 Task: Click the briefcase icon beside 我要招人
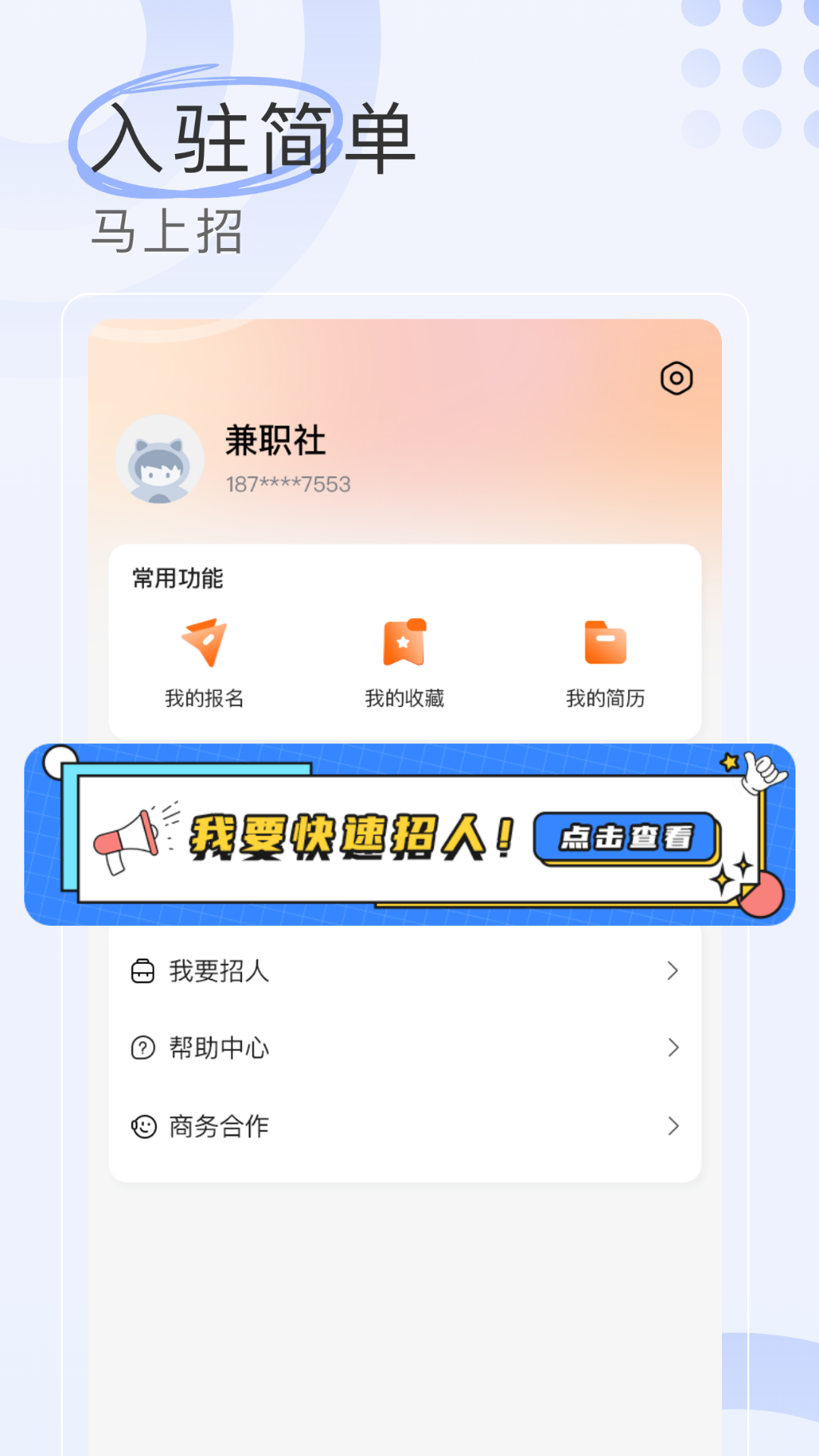(143, 971)
